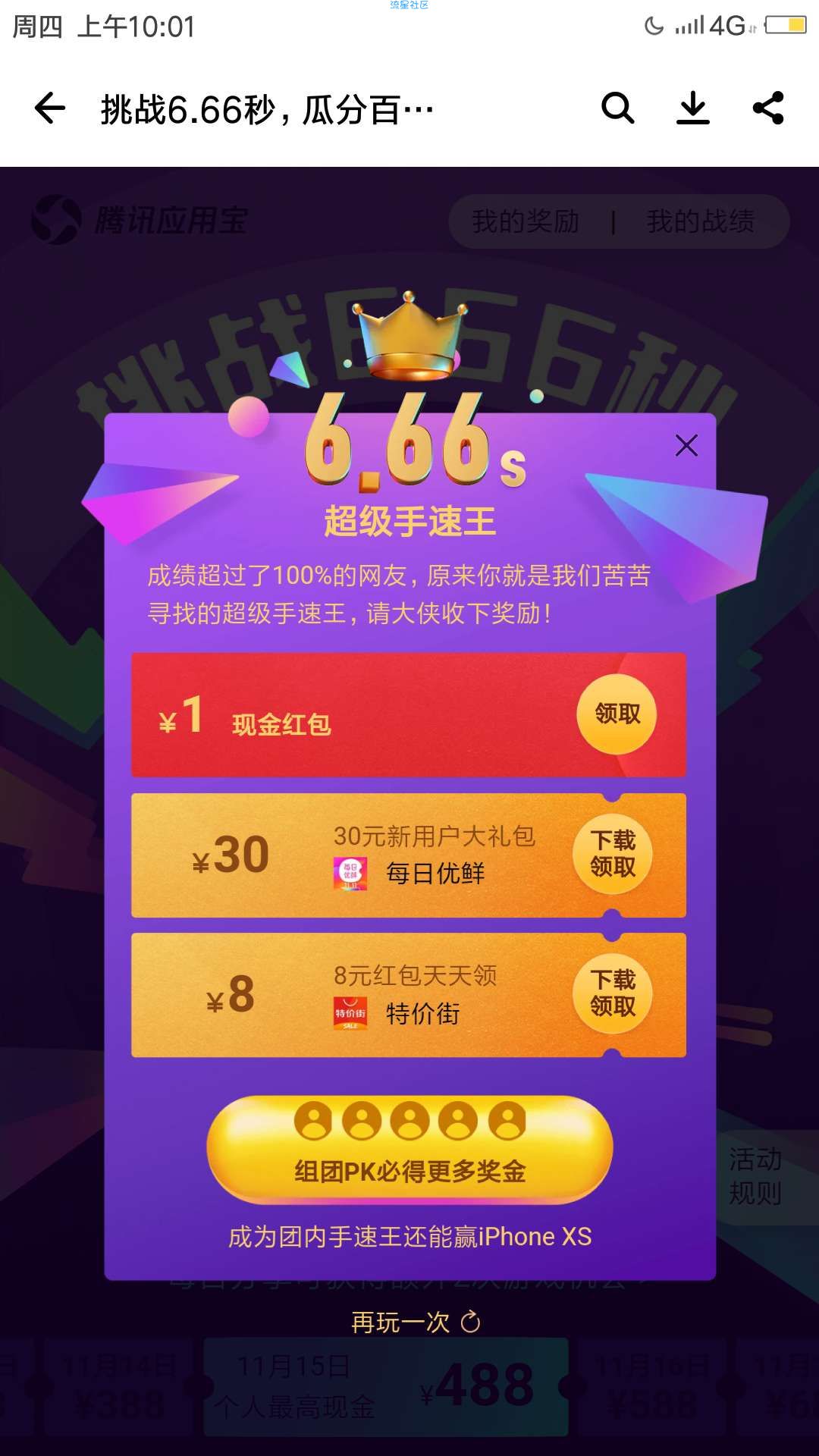Download 特价街 to claim ¥8 red packet
The image size is (819, 1456).
click(x=613, y=993)
